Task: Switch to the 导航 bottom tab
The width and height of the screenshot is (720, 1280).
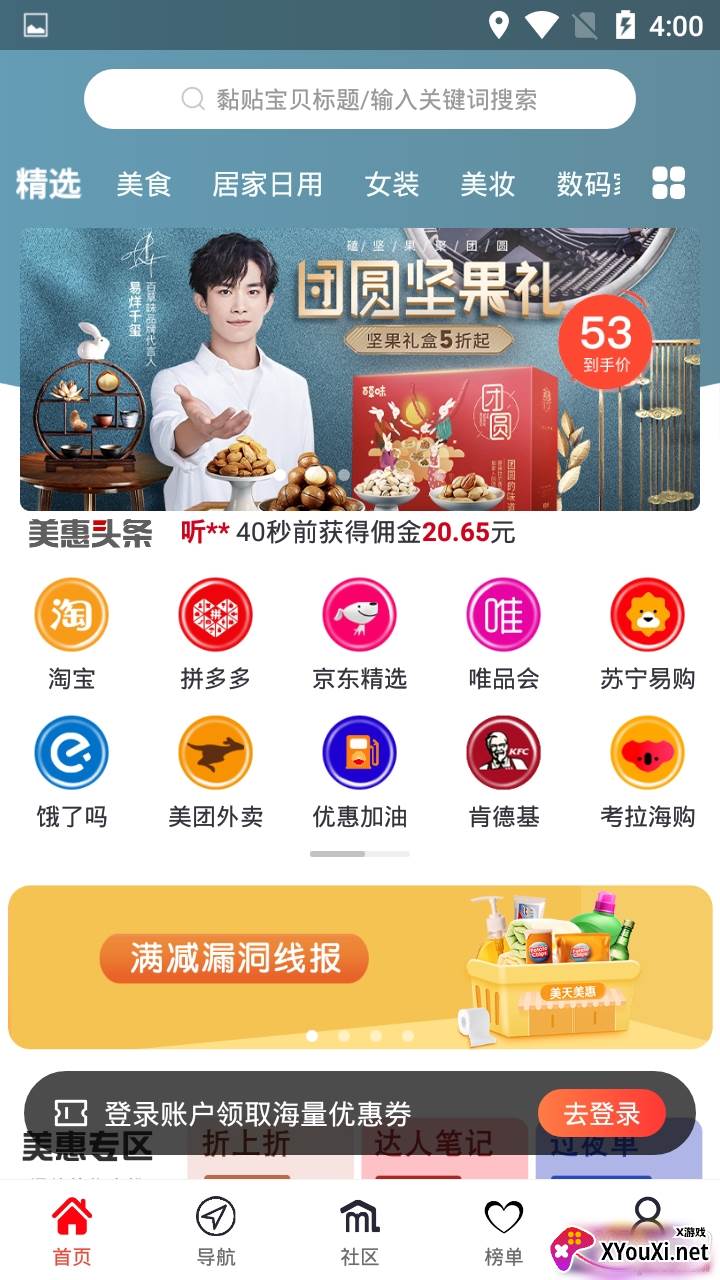Action: point(216,1231)
